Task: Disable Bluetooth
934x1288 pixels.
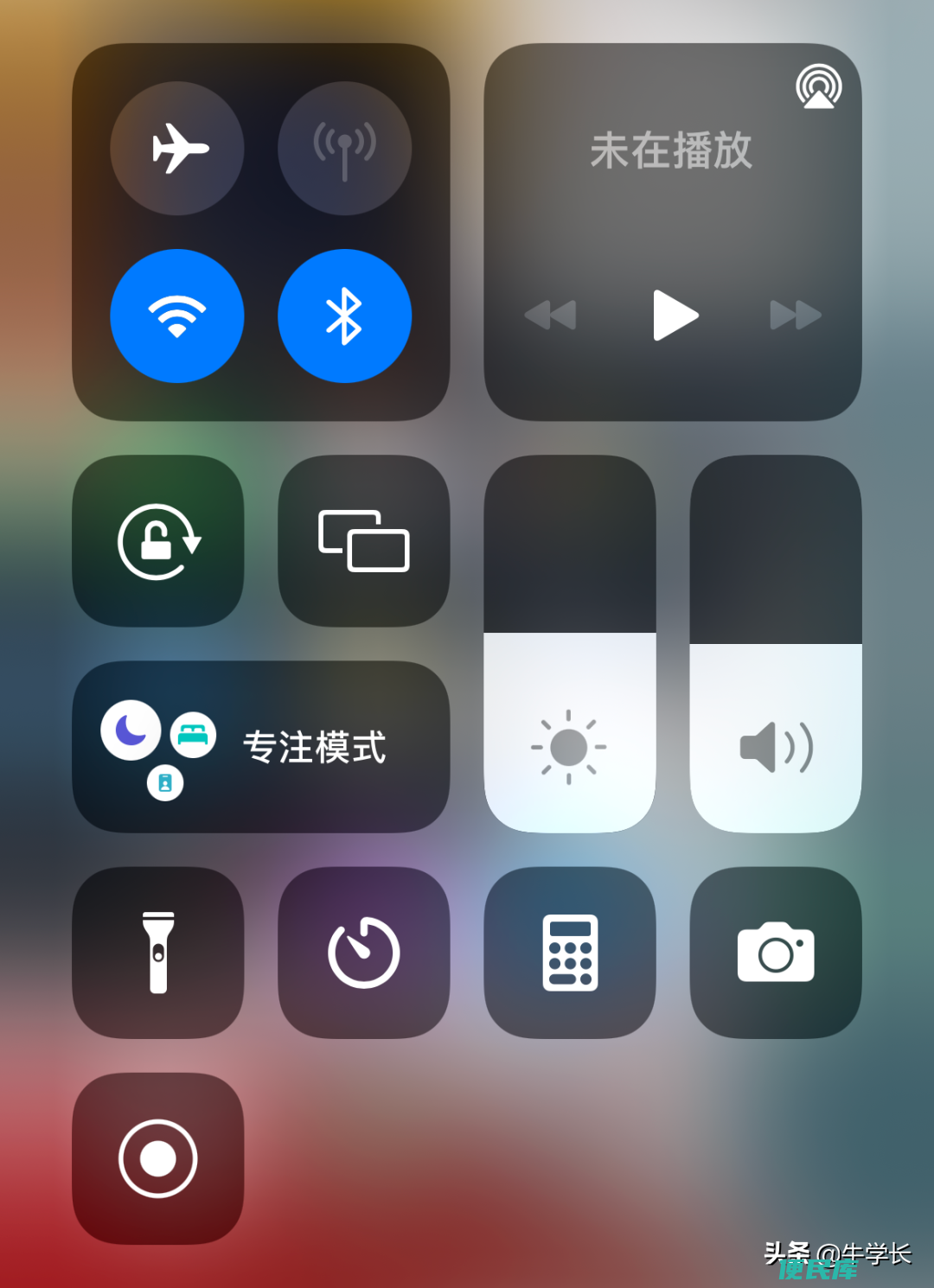Action: pos(344,316)
